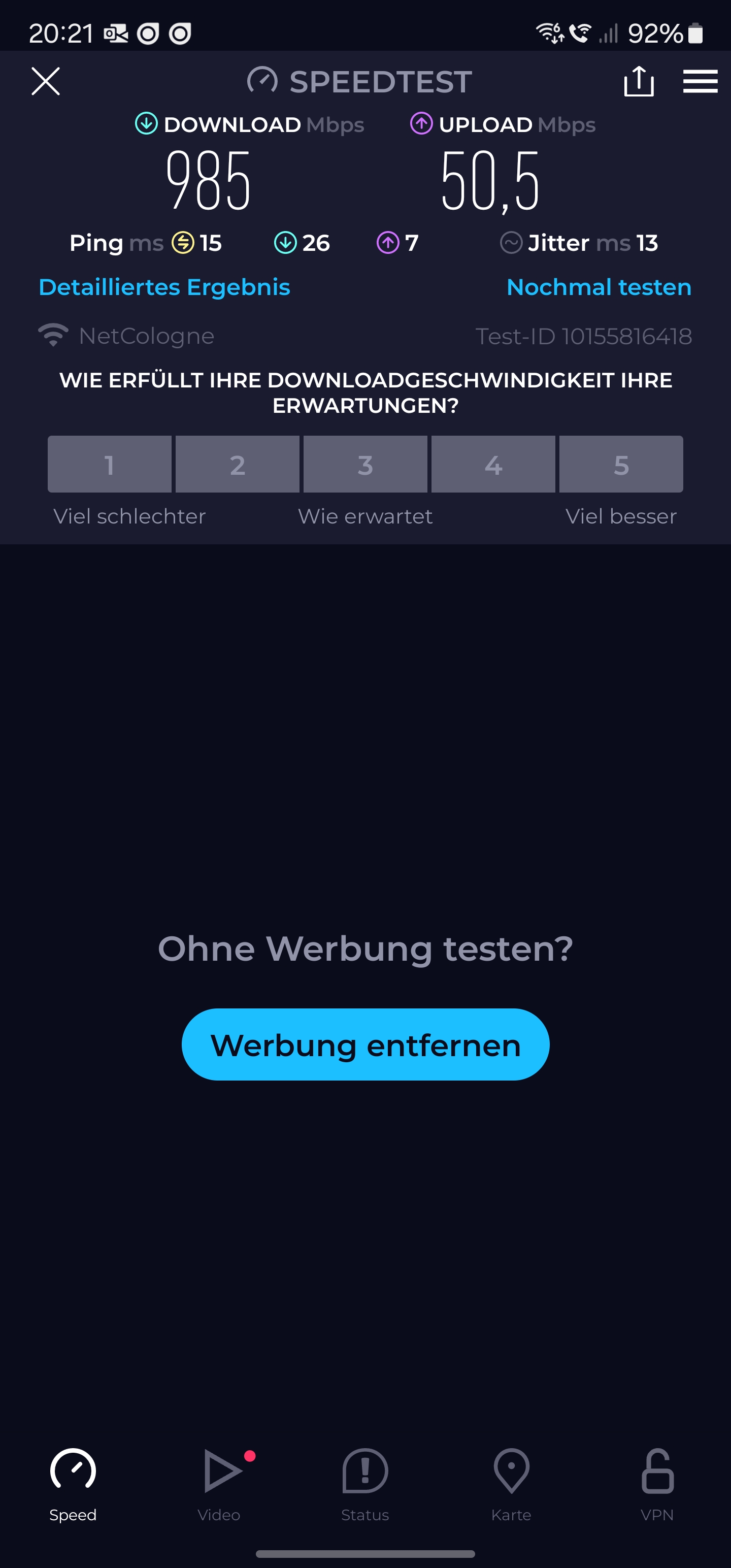Rate download speed as 3, Wie erwartet
This screenshot has height=1568, width=731.
364,465
